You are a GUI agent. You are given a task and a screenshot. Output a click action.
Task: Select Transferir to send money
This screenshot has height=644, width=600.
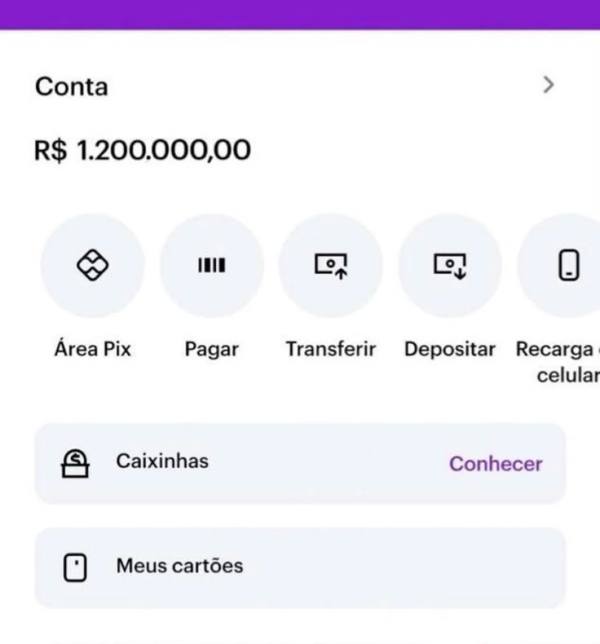coord(331,266)
